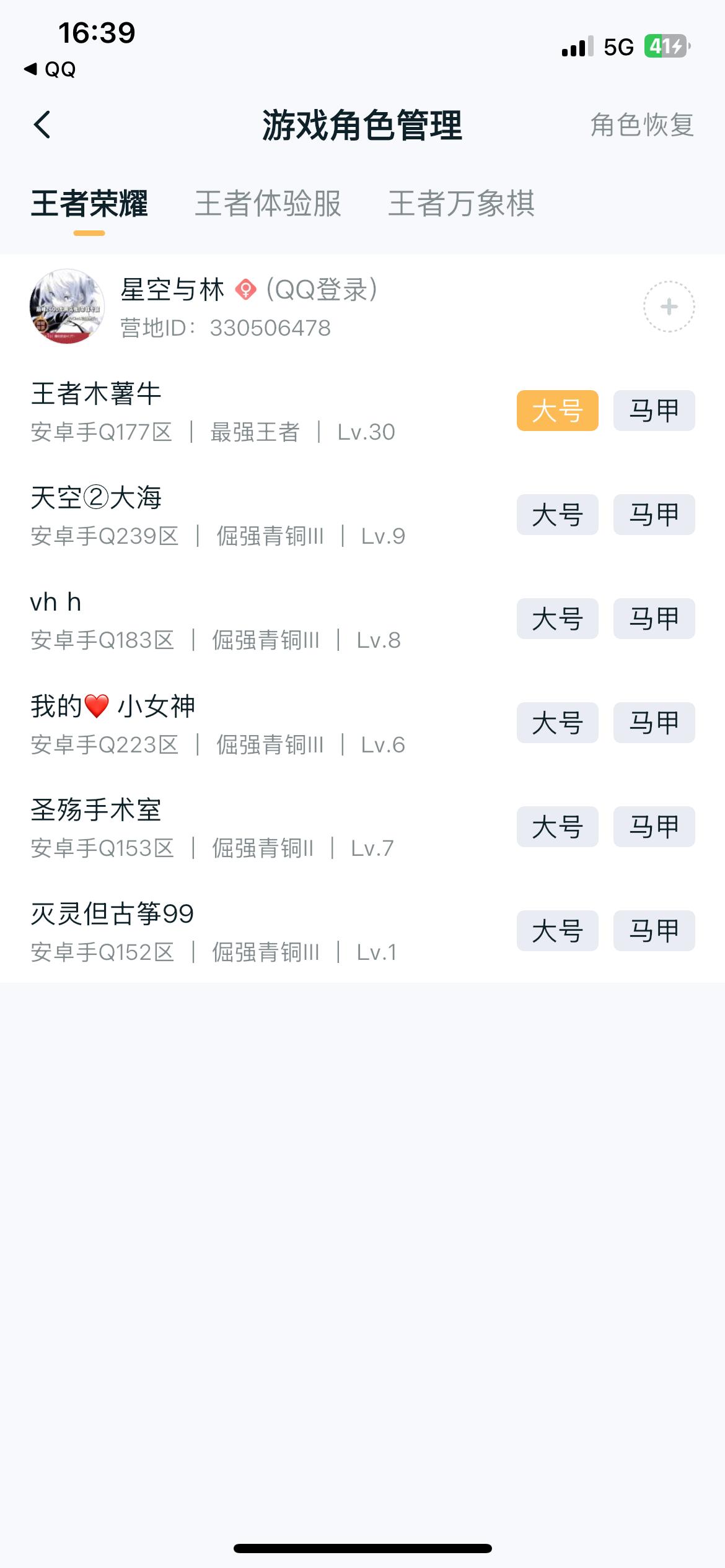Mark 我的❤ 小女神 as 马甲
This screenshot has height=1568, width=725.
tap(653, 722)
